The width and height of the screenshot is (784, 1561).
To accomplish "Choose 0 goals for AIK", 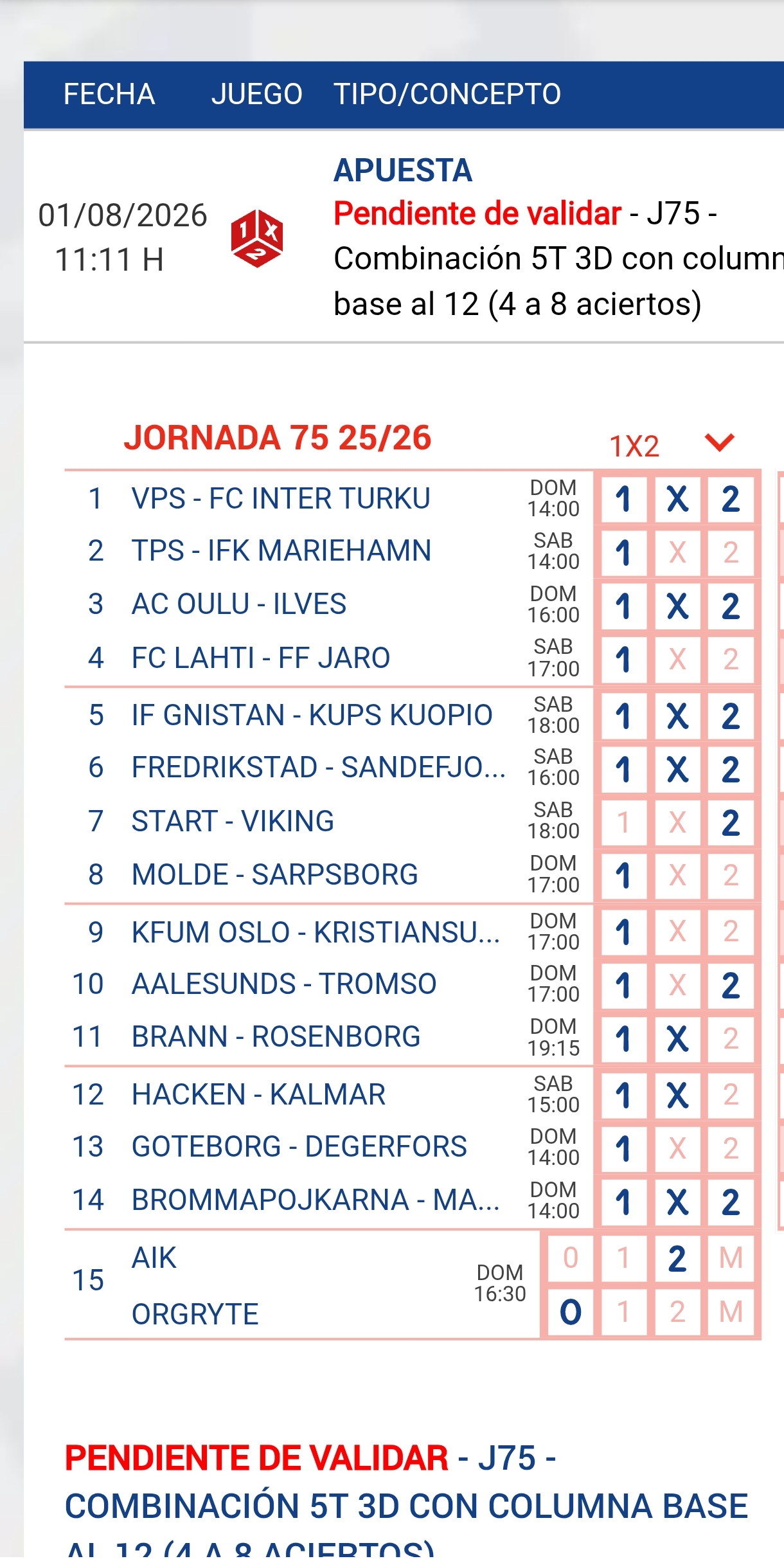I will coord(571,1258).
